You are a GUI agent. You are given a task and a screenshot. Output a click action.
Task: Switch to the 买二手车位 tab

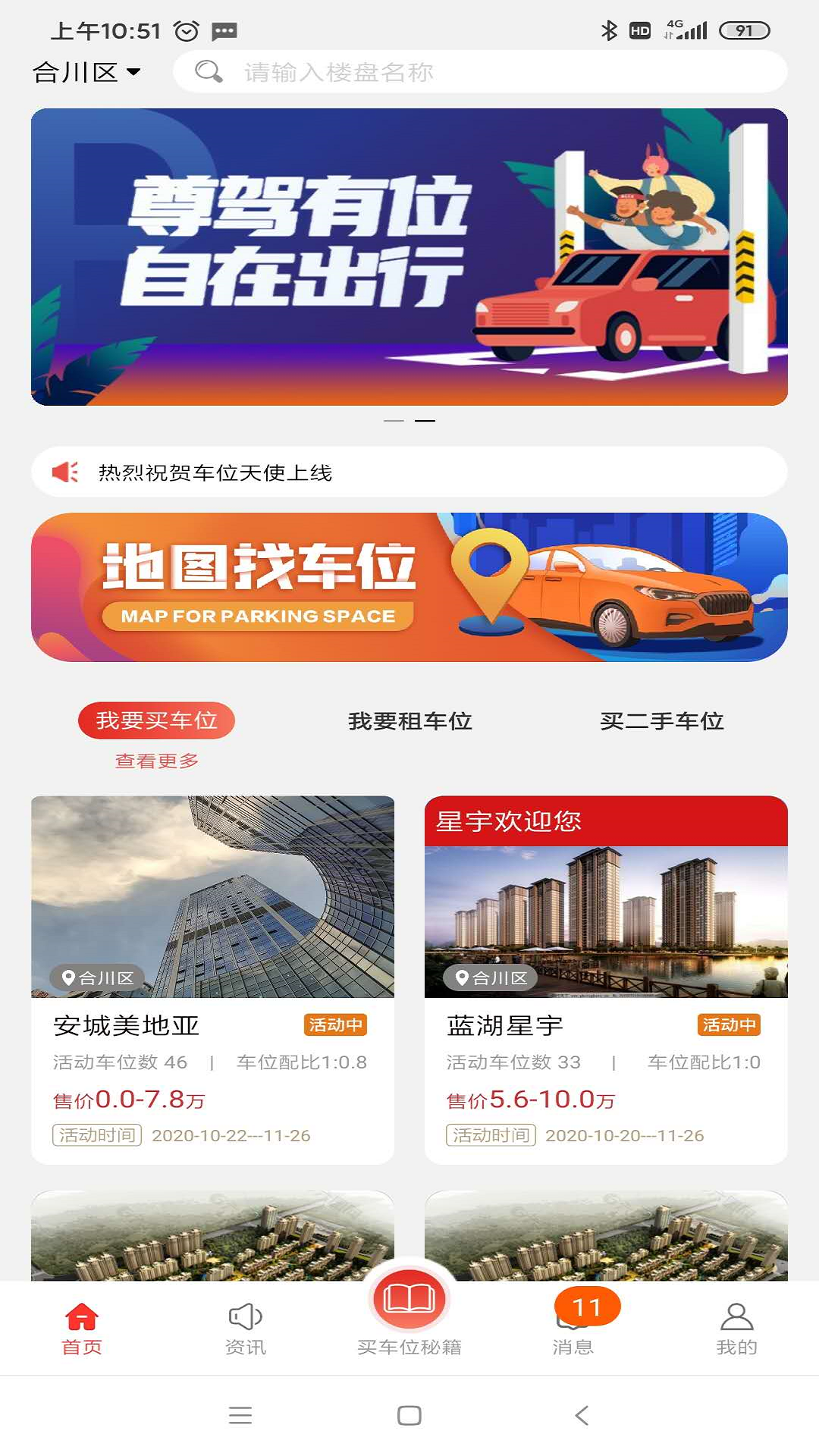661,721
